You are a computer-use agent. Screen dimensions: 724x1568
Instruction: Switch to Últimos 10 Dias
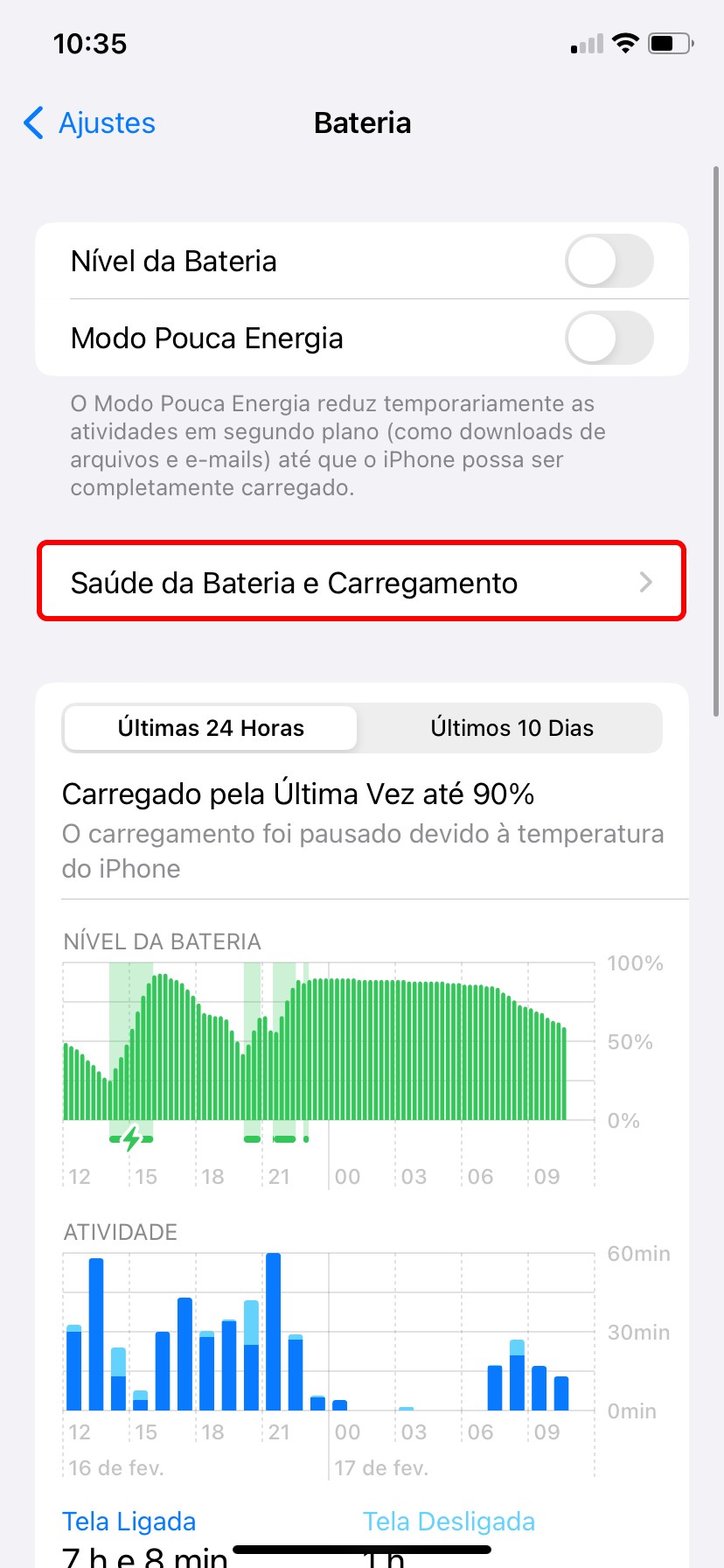click(x=512, y=728)
